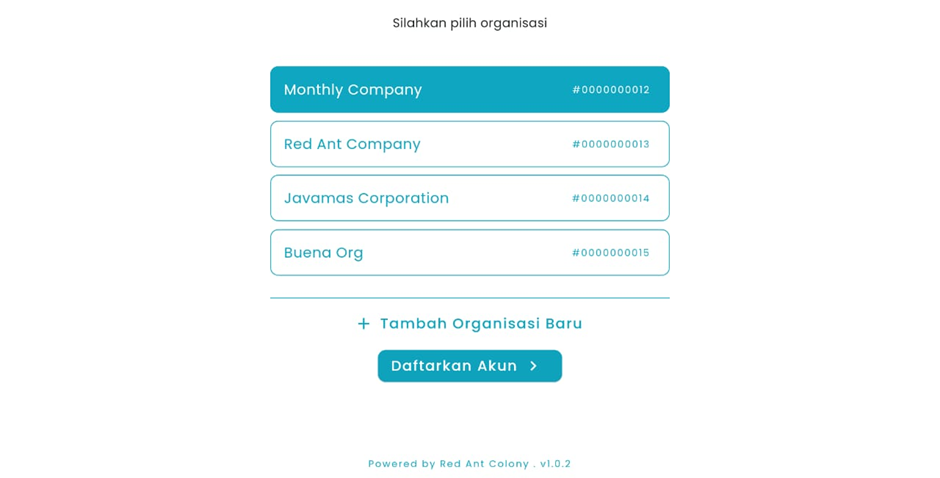
Task: Pick Javamas Corporation organization
Action: (469, 198)
